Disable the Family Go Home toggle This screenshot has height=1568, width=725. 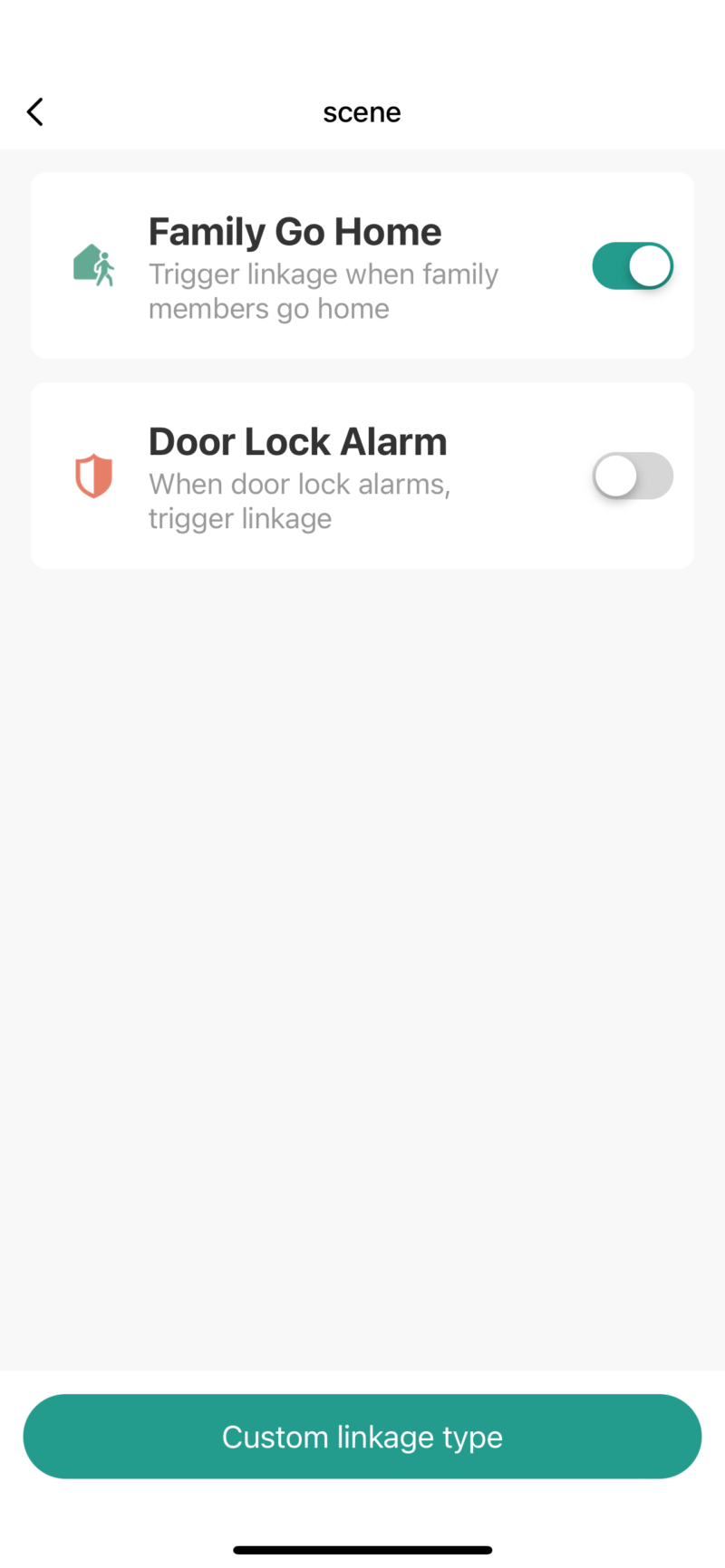pos(633,266)
